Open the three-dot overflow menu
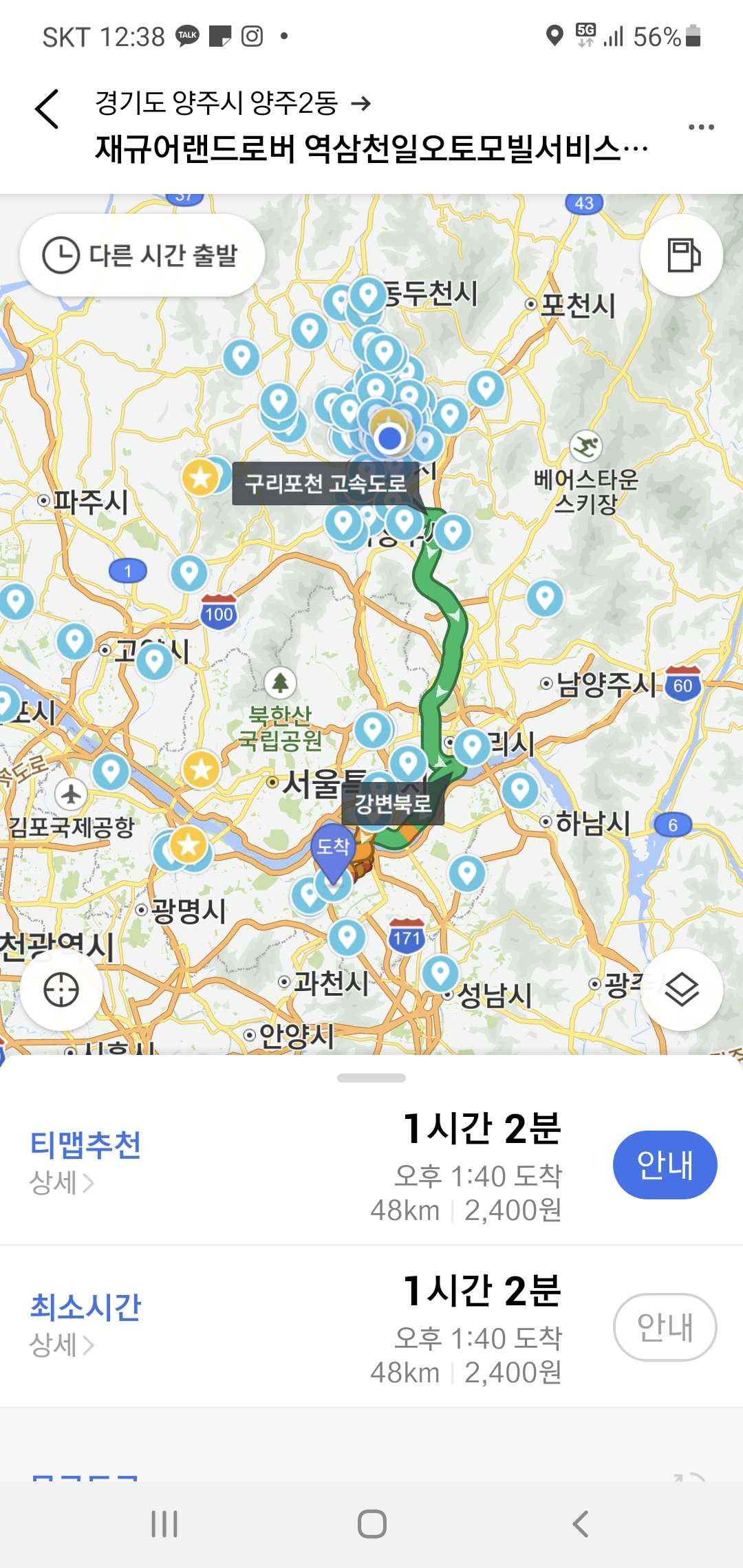 700,127
